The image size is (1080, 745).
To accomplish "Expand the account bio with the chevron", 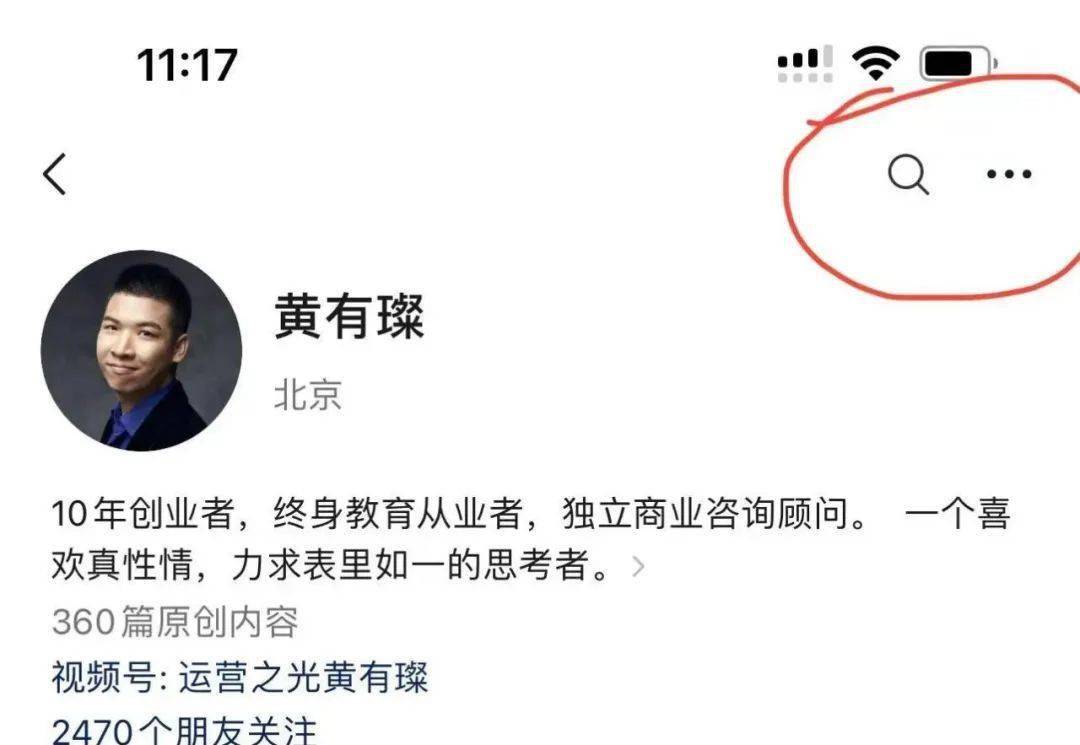I will 638,568.
